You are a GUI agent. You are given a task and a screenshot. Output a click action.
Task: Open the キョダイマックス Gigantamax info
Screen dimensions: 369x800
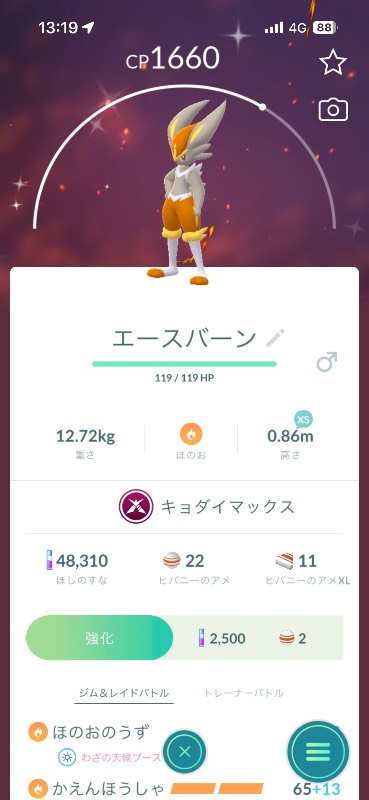coord(207,506)
